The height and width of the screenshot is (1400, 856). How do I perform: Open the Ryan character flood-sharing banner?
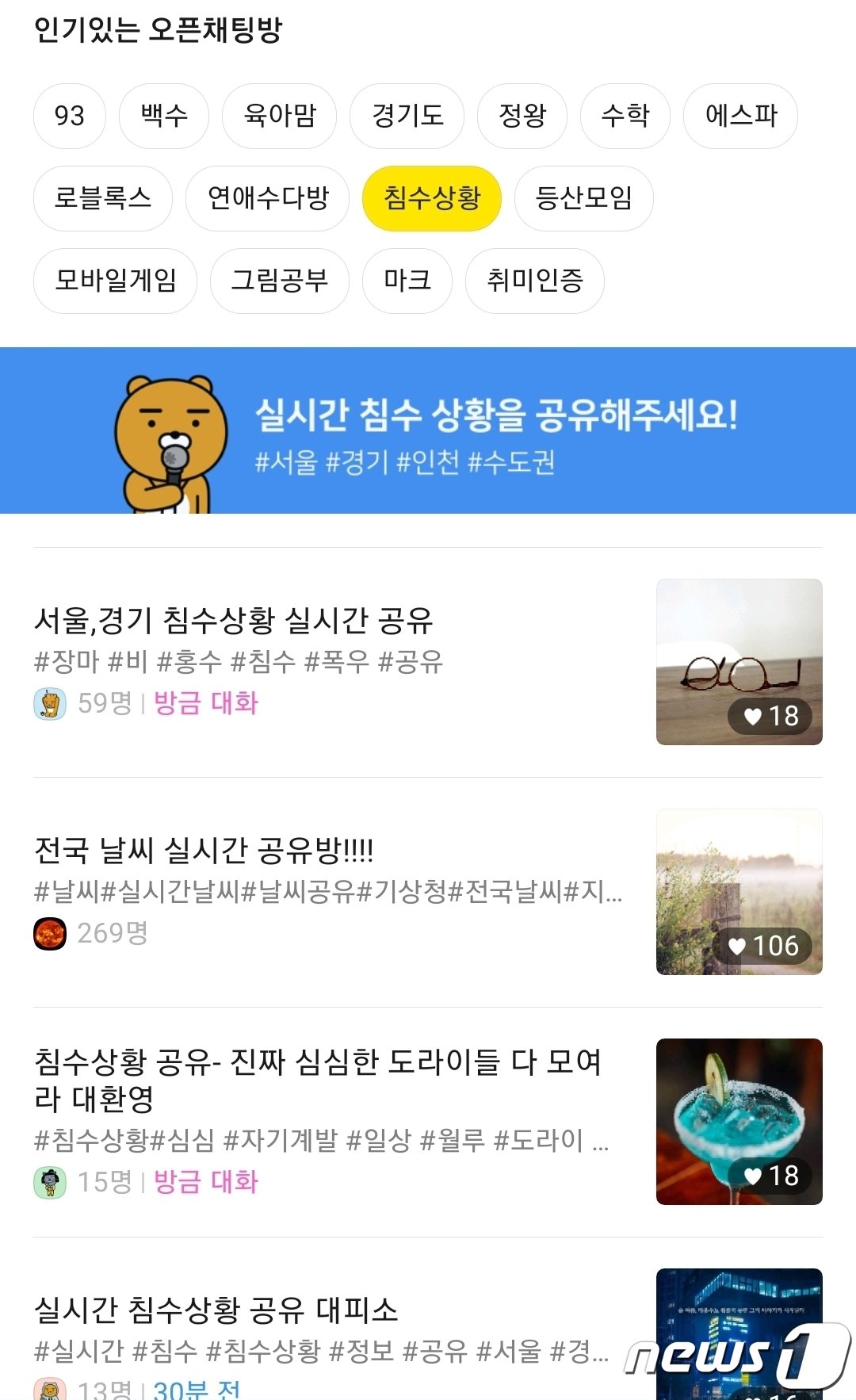428,430
